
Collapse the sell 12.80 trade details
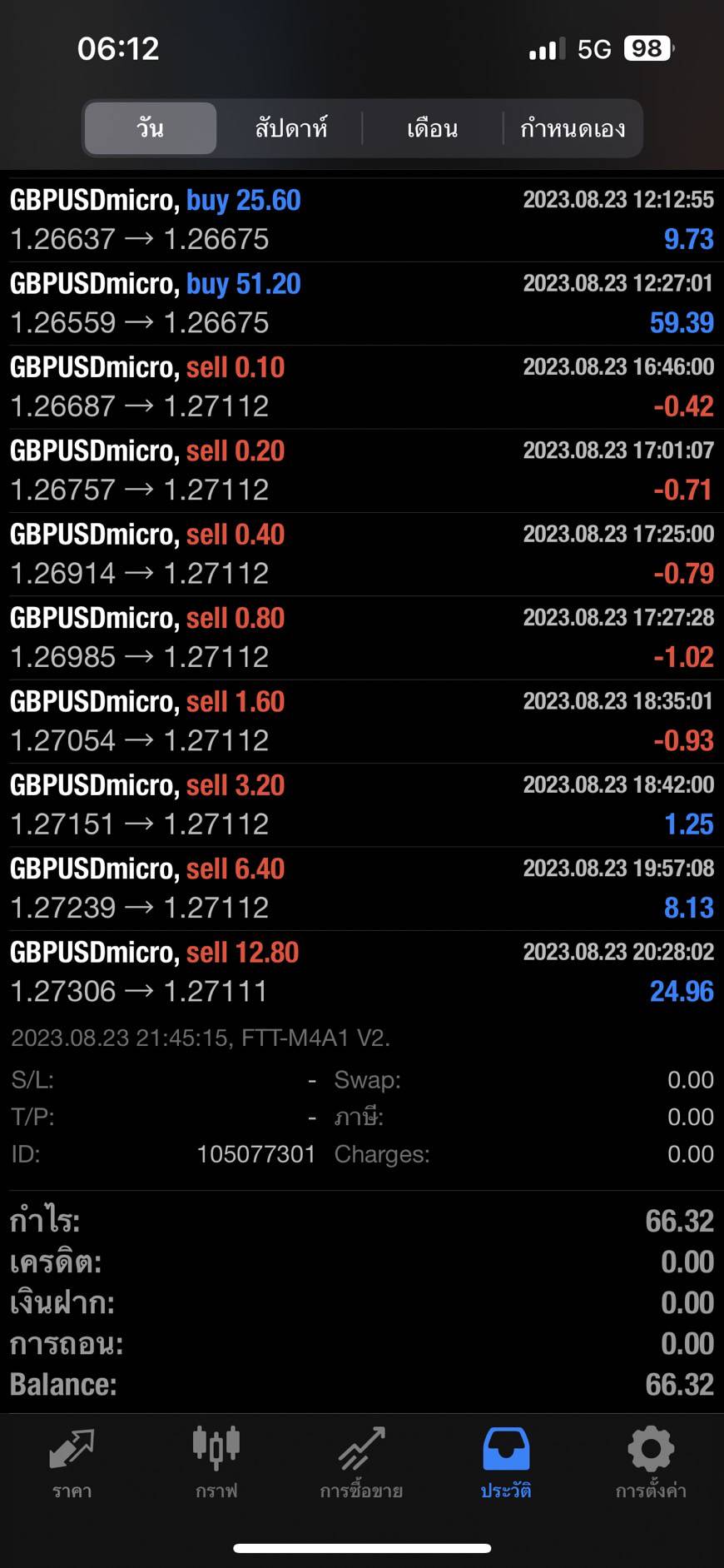[x=362, y=972]
